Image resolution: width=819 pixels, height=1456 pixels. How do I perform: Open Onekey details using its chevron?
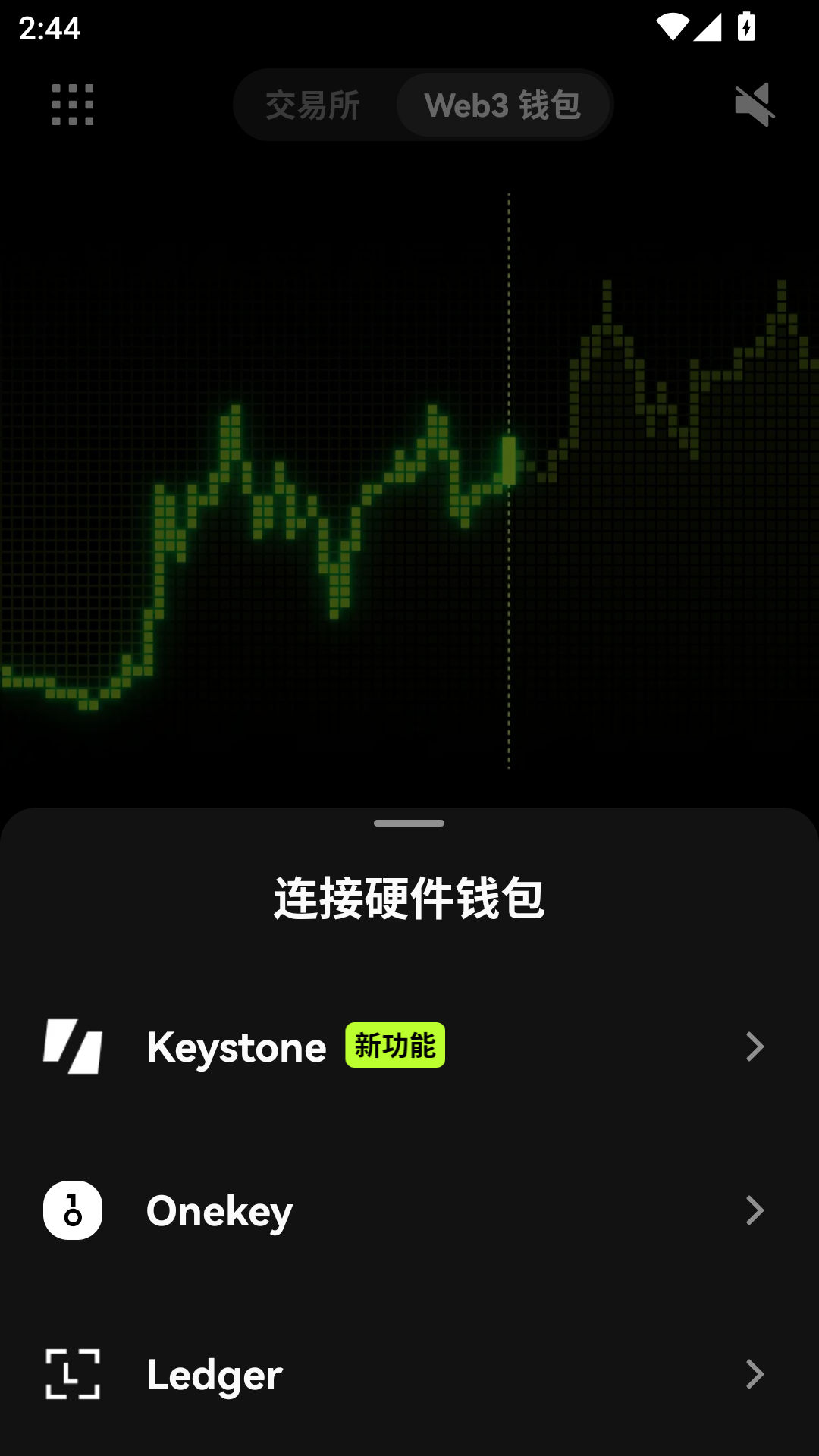click(x=755, y=1210)
